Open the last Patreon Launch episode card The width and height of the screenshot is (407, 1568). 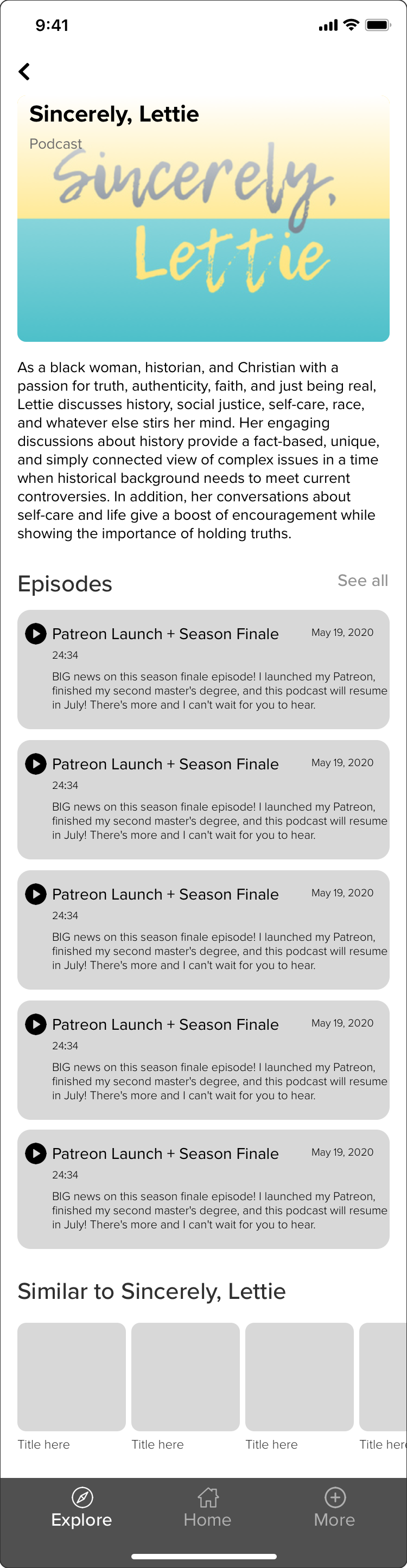[203, 1188]
